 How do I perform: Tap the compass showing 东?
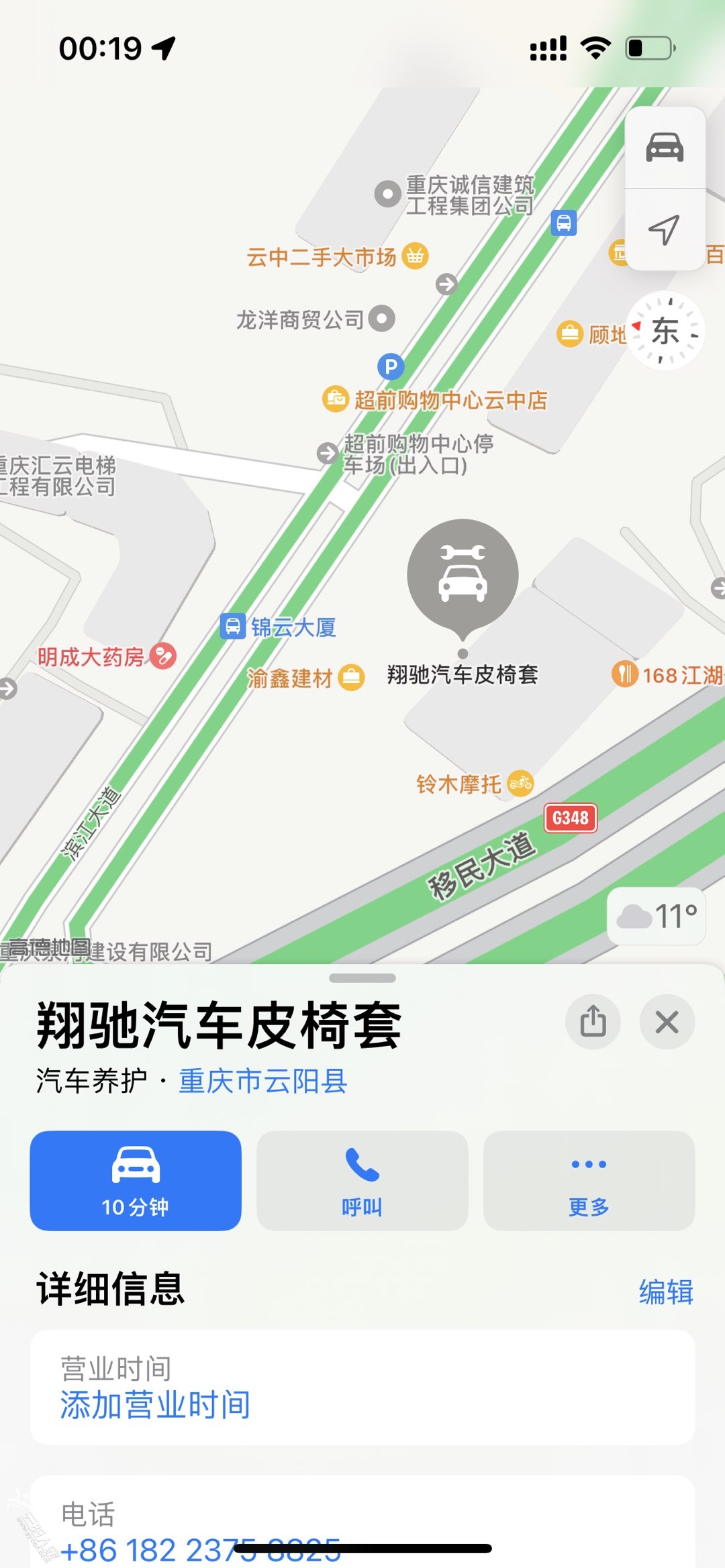click(x=665, y=331)
